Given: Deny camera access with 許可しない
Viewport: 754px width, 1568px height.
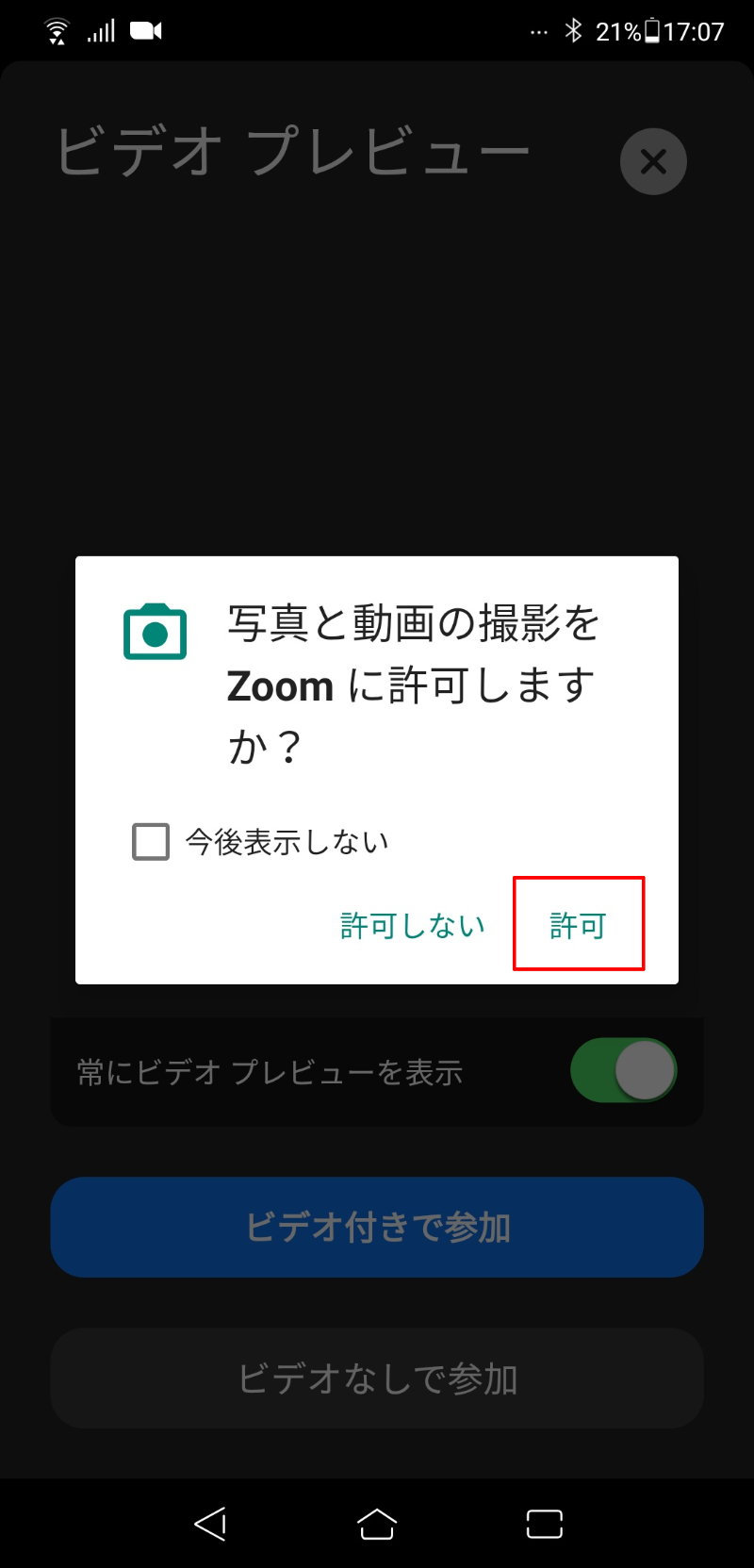Looking at the screenshot, I should tap(413, 925).
